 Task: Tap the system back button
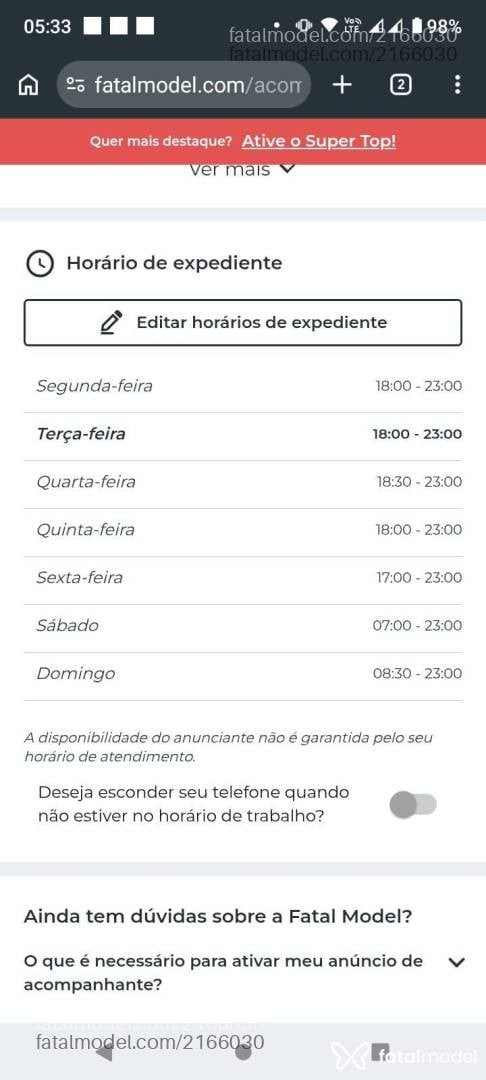point(104,1052)
